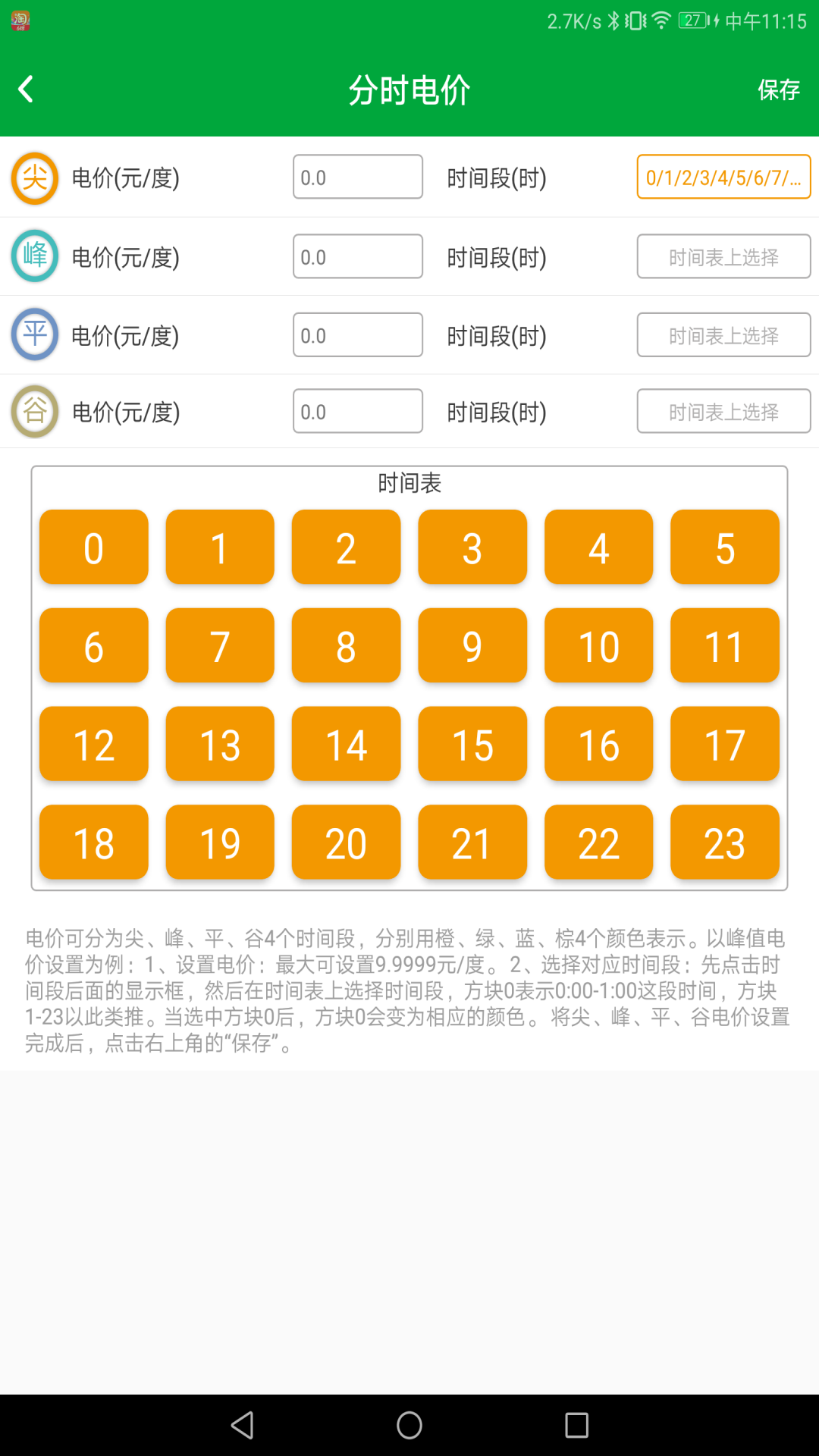Tap 时间表上选择 next to the 峰 row
This screenshot has height=1456, width=819.
tap(723, 256)
